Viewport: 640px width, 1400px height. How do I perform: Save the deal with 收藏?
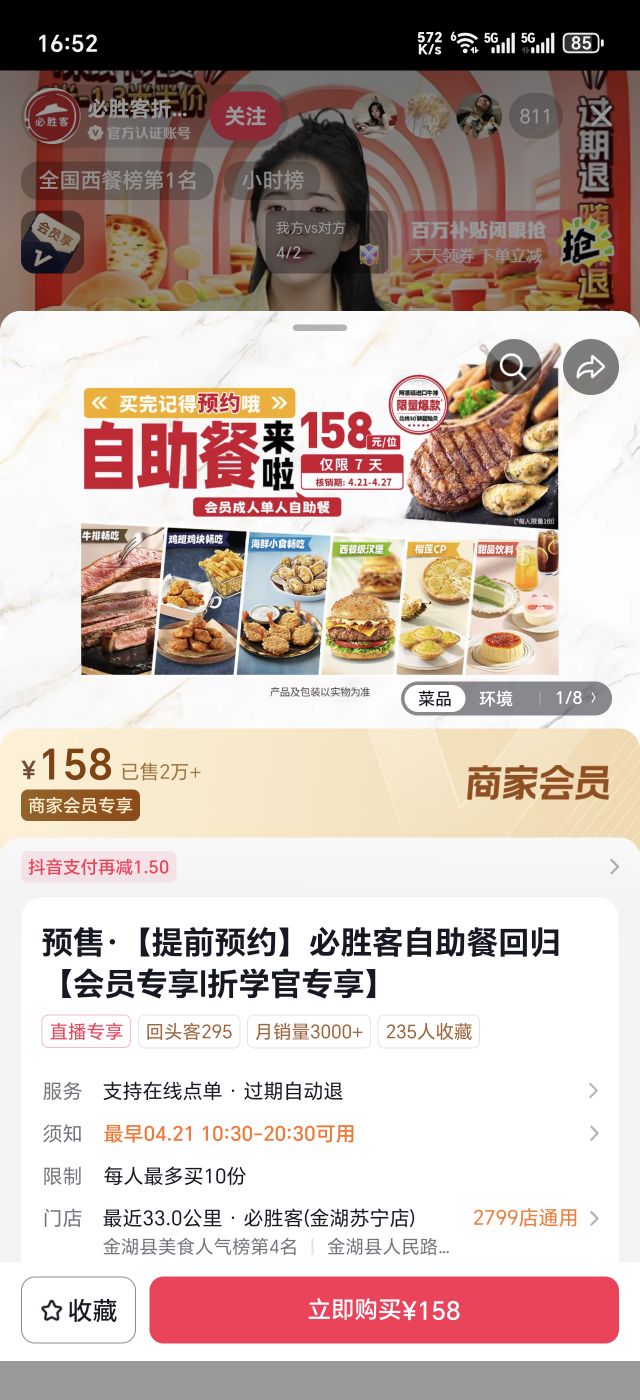coord(78,1310)
